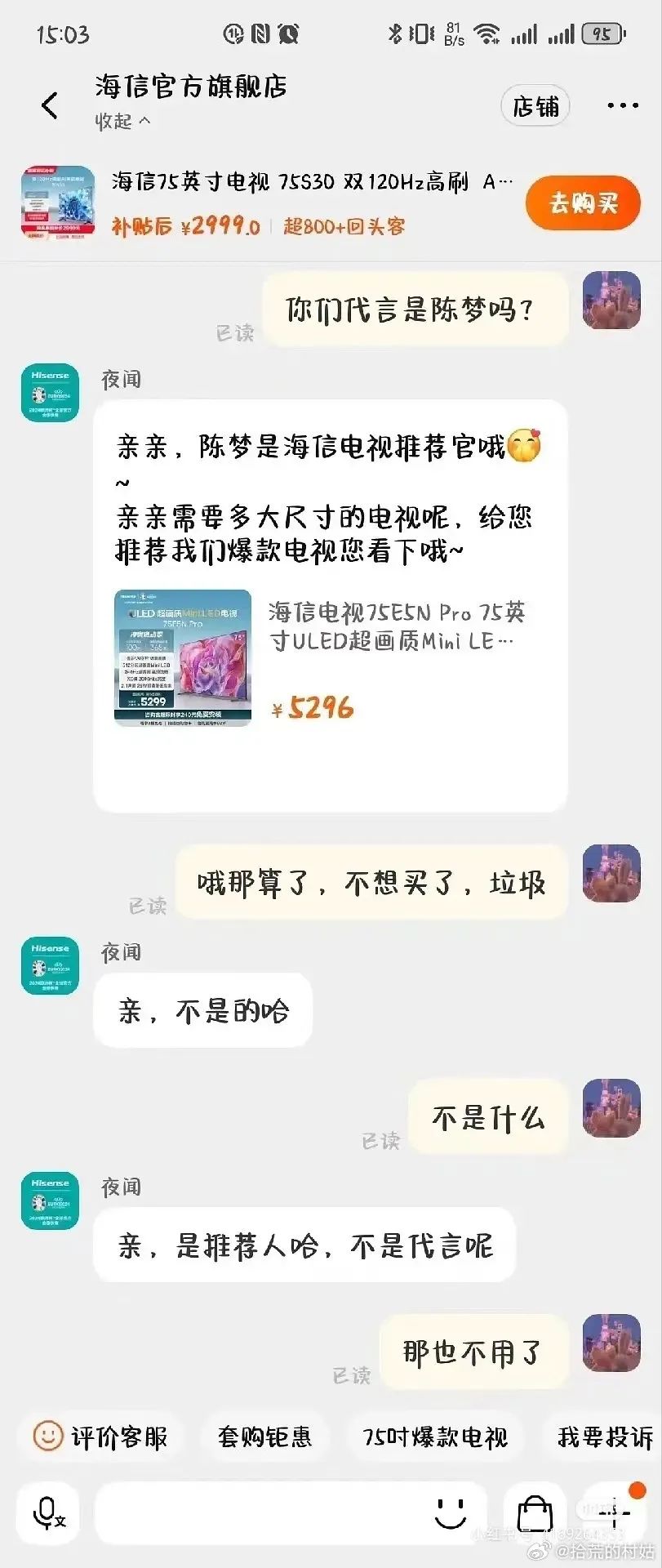View the 海信电视75E5N Pro product card
The image size is (662, 1568).
(330, 658)
